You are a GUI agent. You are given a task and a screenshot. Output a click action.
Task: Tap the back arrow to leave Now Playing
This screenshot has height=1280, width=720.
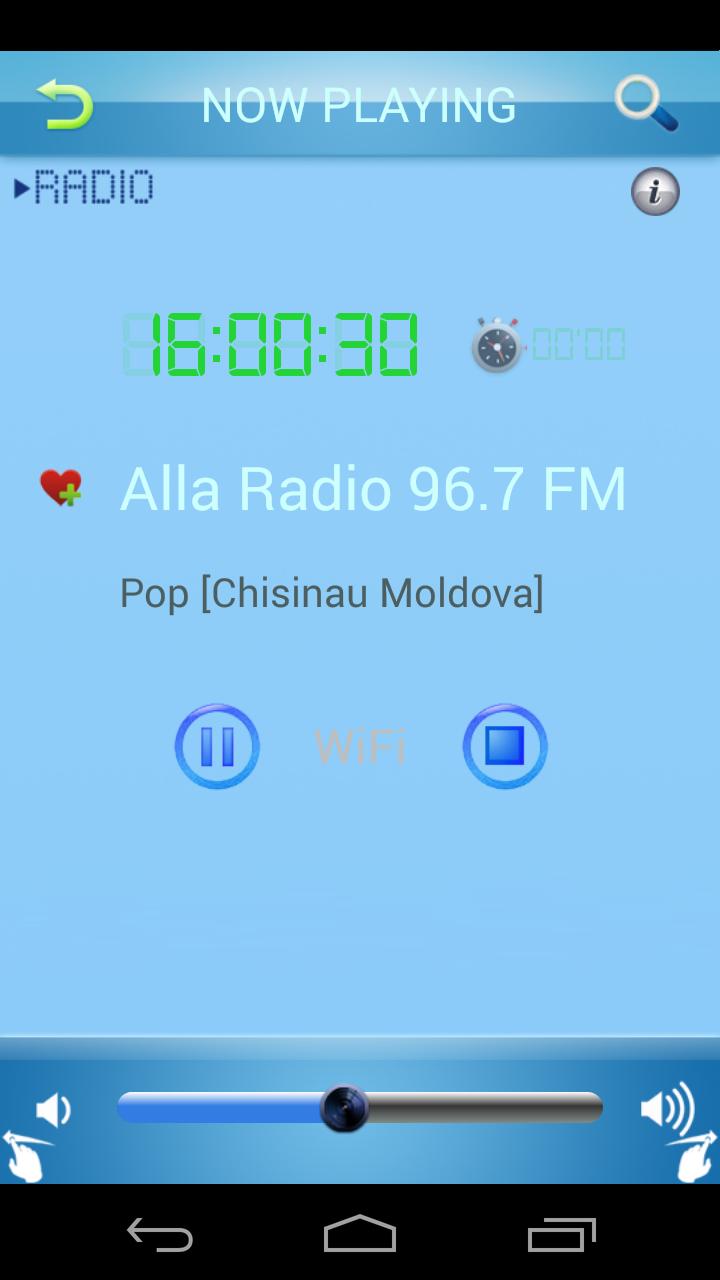(x=66, y=103)
